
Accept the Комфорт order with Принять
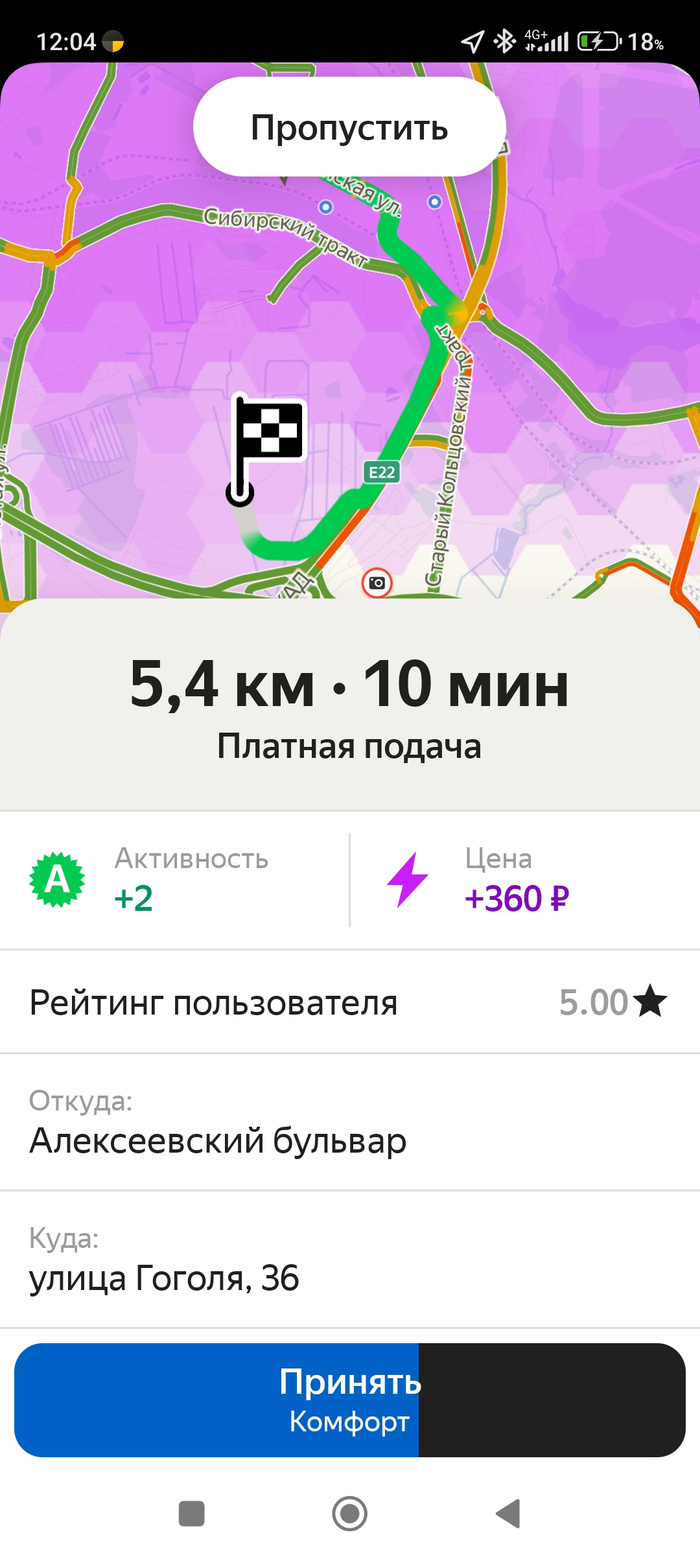click(x=349, y=1399)
